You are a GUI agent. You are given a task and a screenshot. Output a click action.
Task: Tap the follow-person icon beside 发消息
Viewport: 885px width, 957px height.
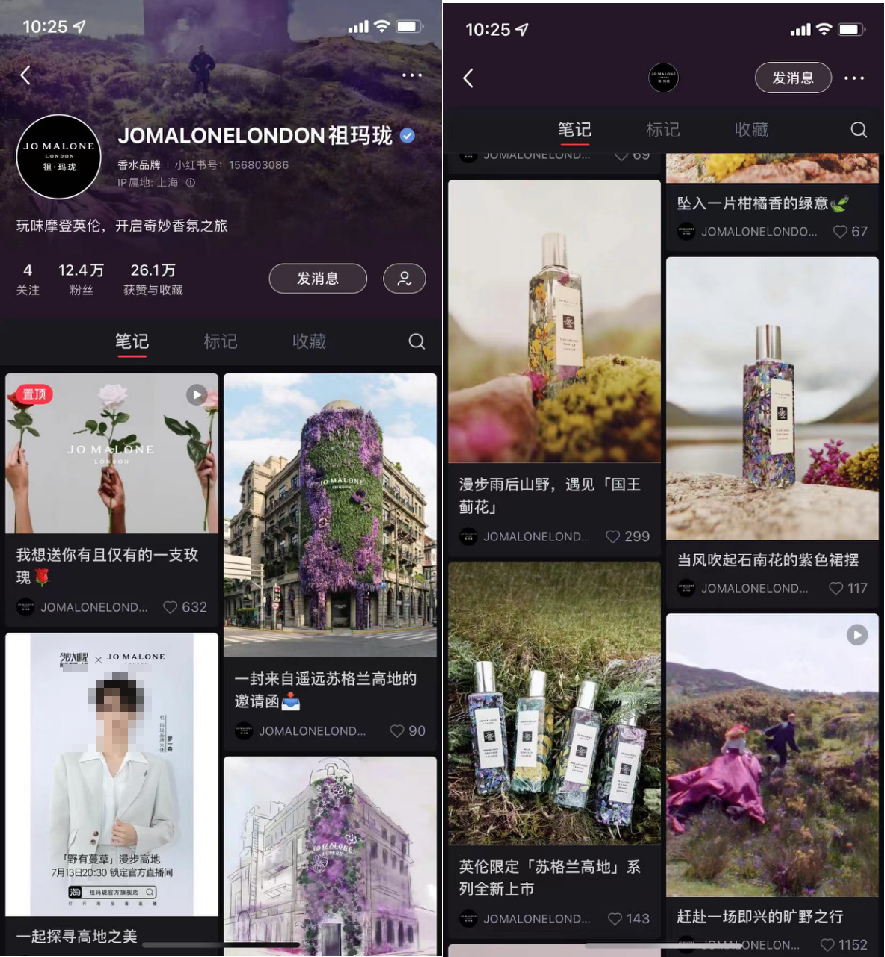[x=404, y=279]
